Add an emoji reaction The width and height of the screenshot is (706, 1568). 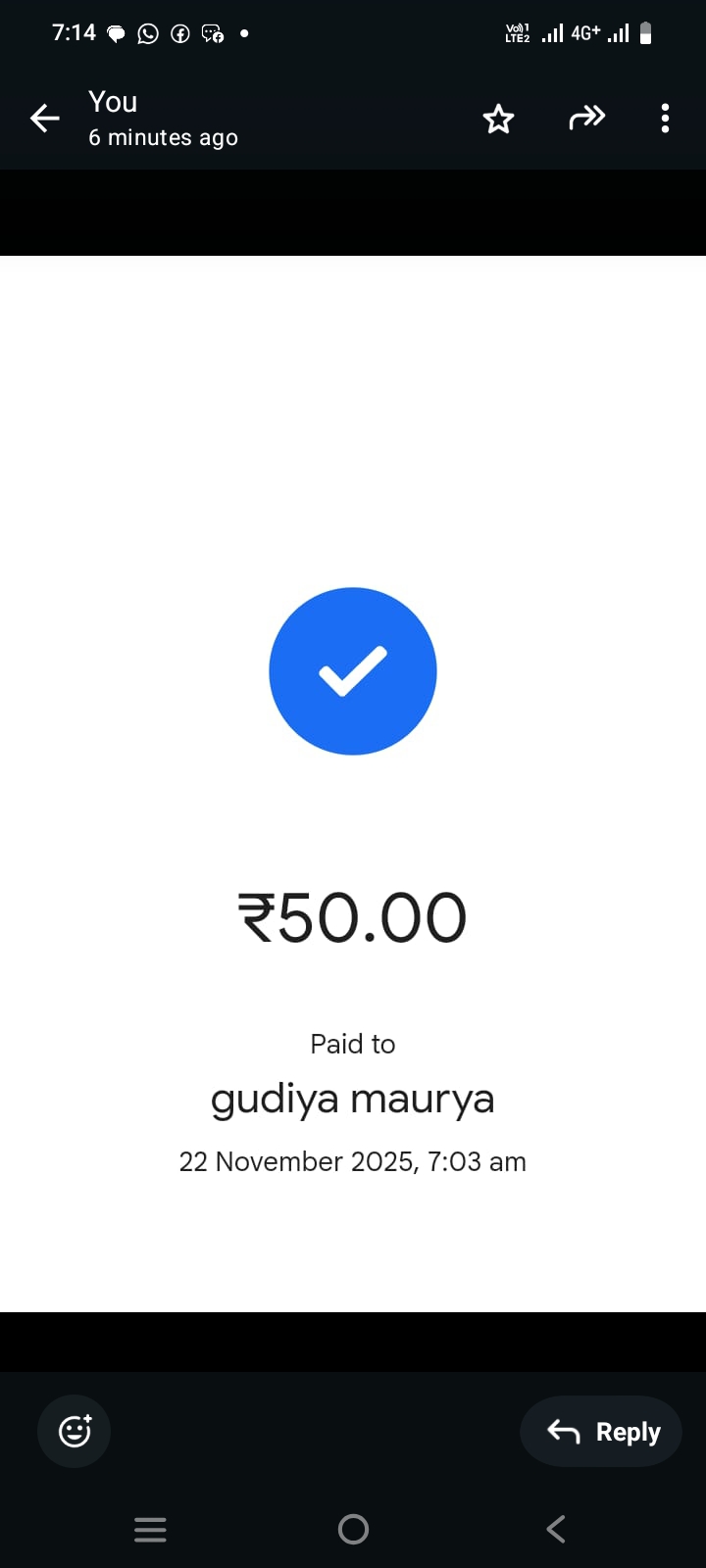pos(75,1431)
